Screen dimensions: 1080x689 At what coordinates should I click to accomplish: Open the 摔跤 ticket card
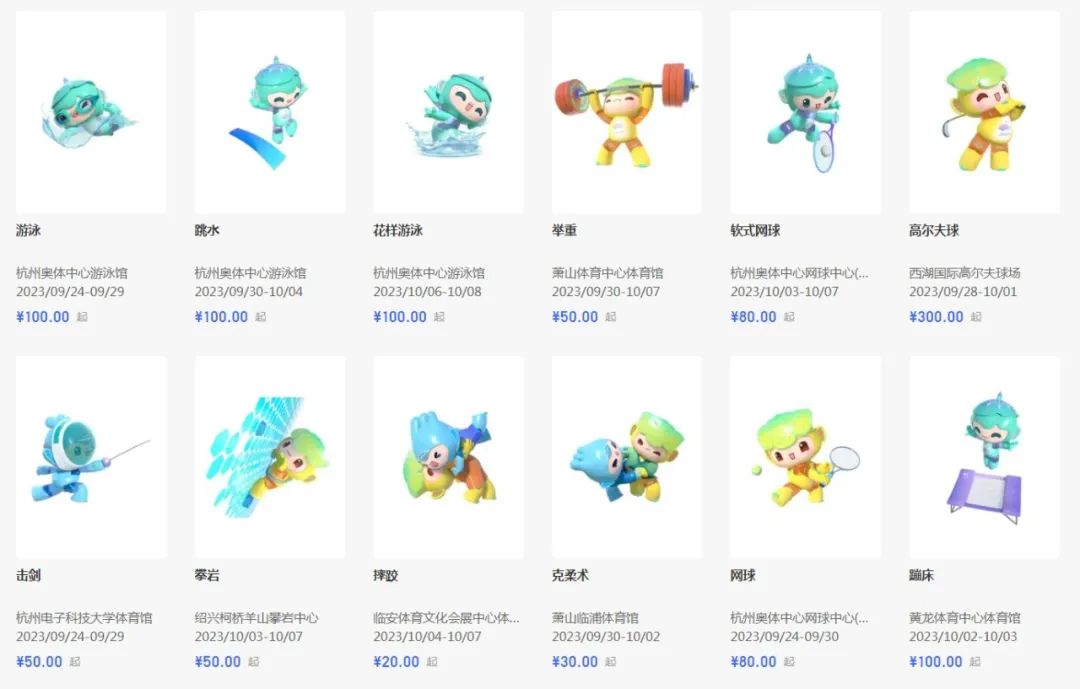pyautogui.click(x=448, y=457)
